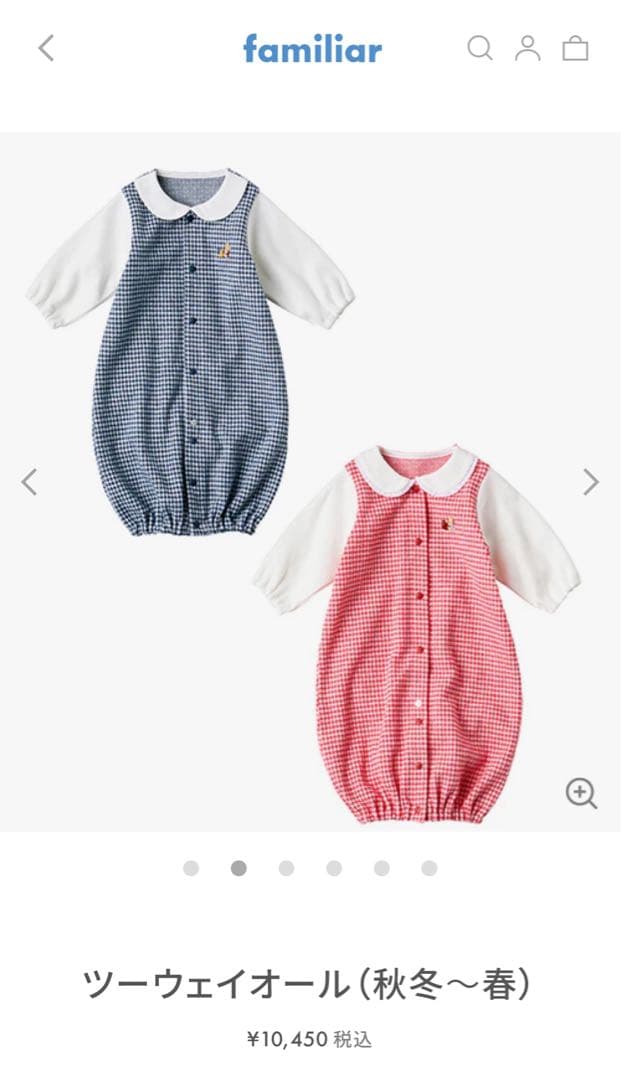Jump to the first image dot
The width and height of the screenshot is (621, 1080).
click(x=191, y=868)
